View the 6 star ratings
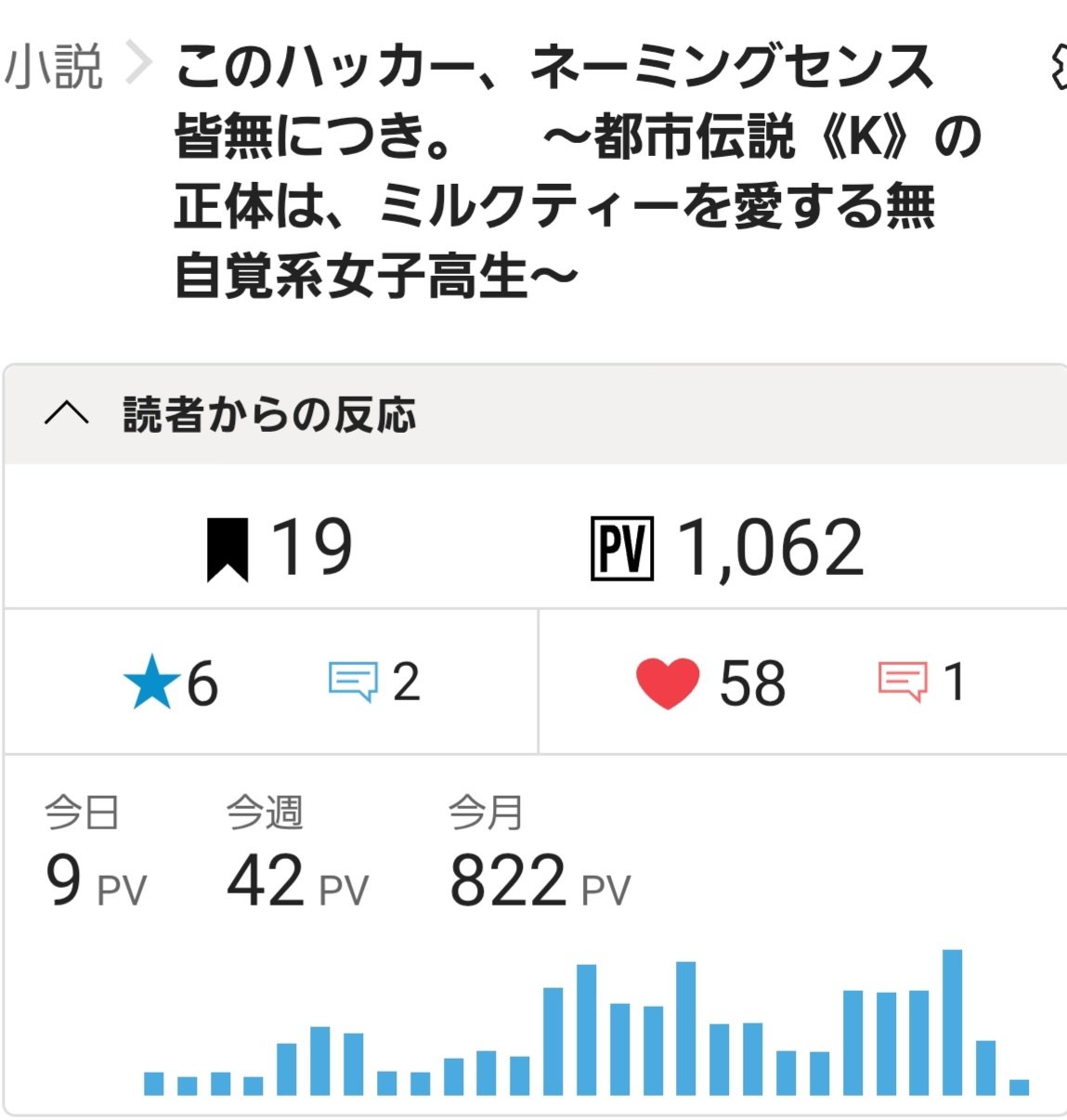This screenshot has height=1120, width=1067. click(172, 684)
